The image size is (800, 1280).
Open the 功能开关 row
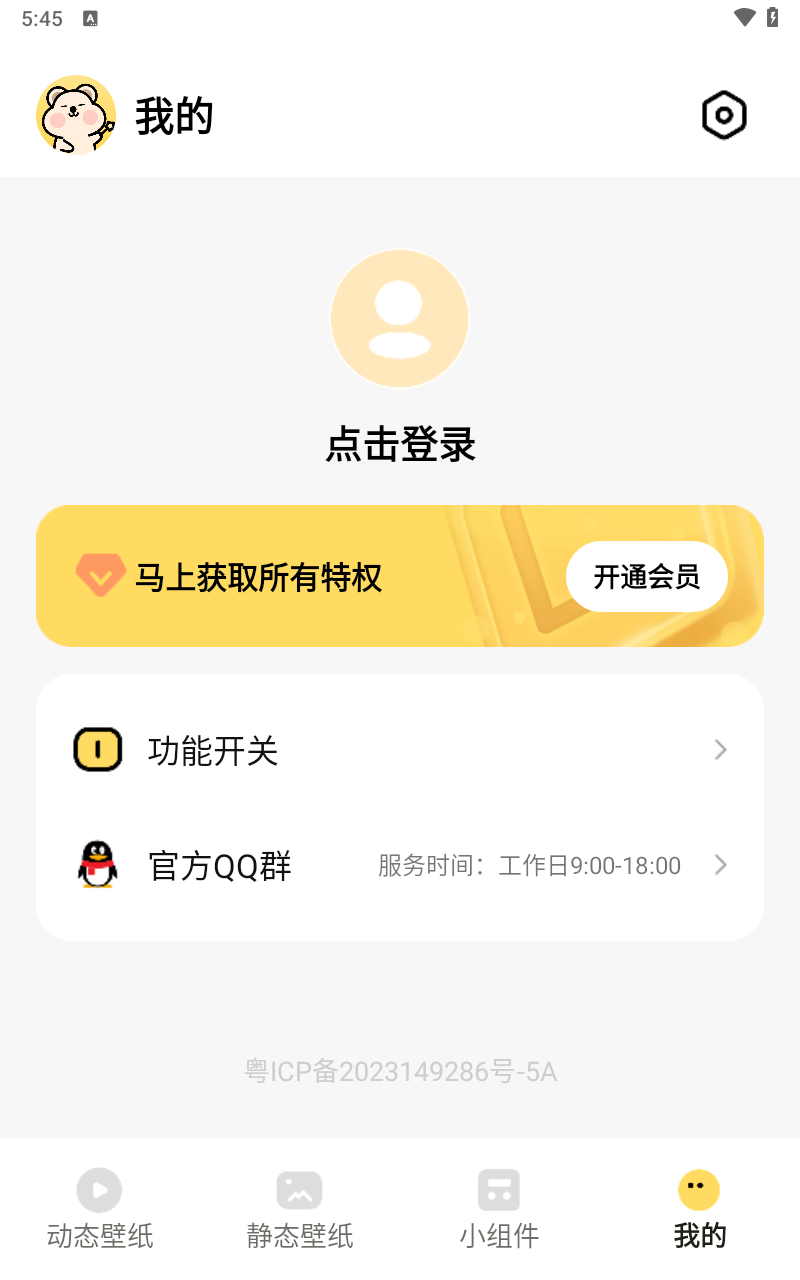coord(400,750)
